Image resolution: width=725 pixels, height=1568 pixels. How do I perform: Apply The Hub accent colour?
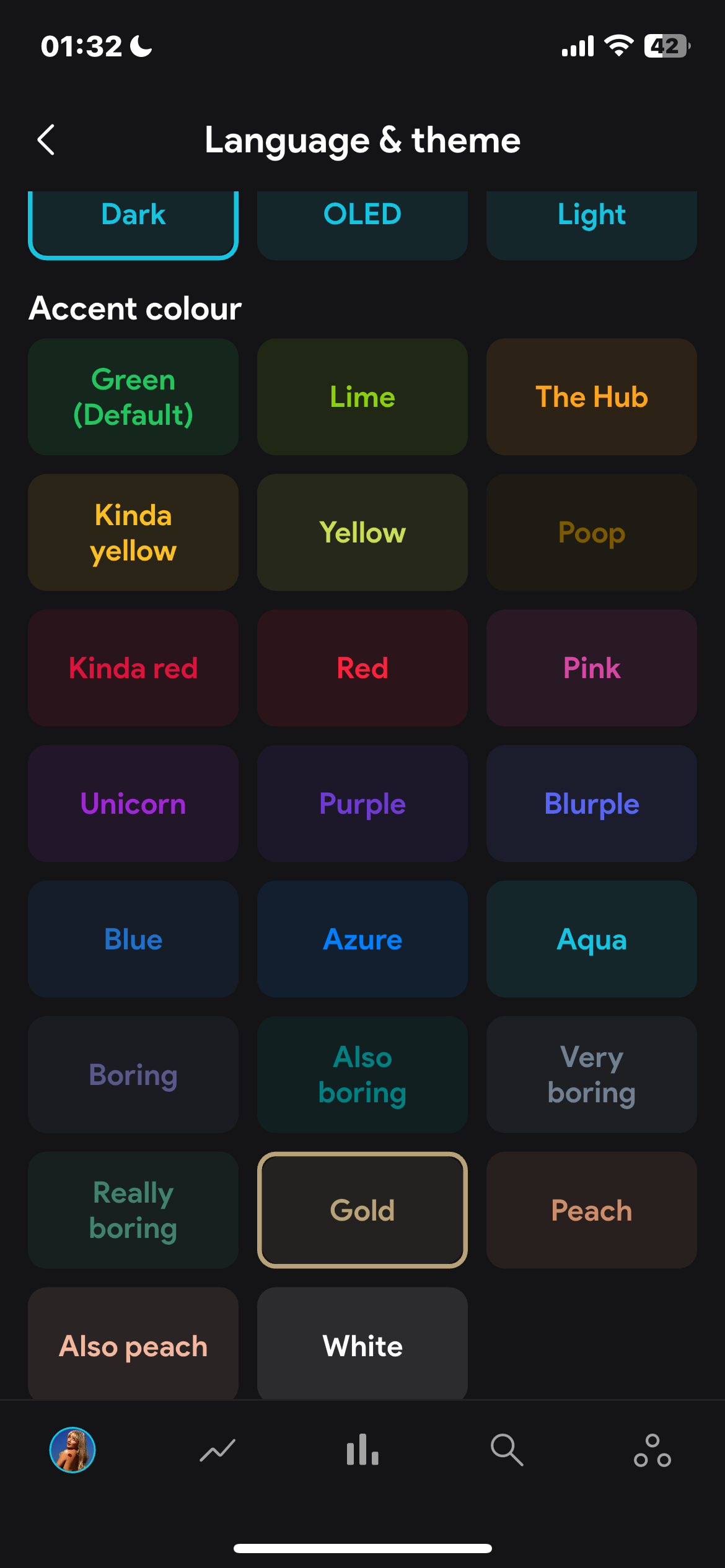591,397
